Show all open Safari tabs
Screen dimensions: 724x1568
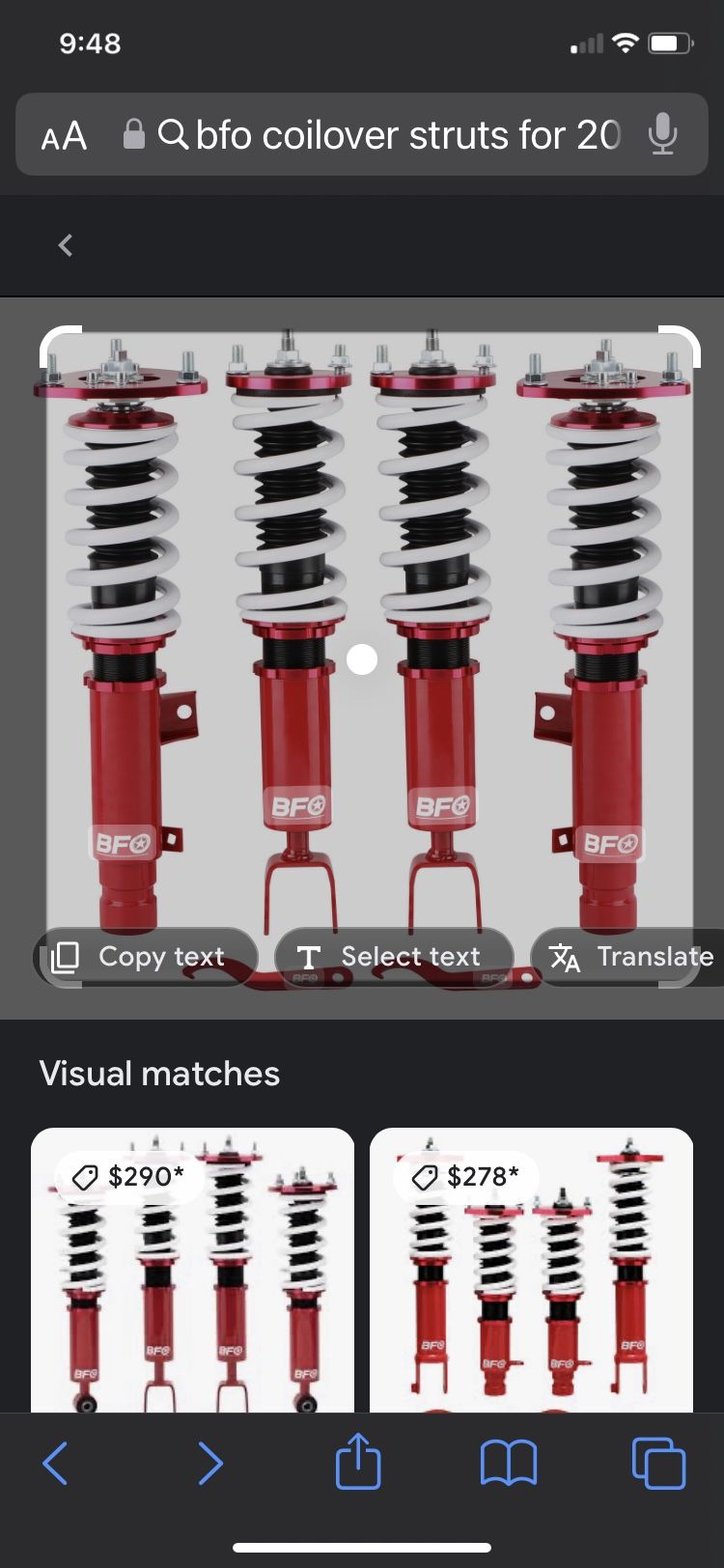point(658,1463)
